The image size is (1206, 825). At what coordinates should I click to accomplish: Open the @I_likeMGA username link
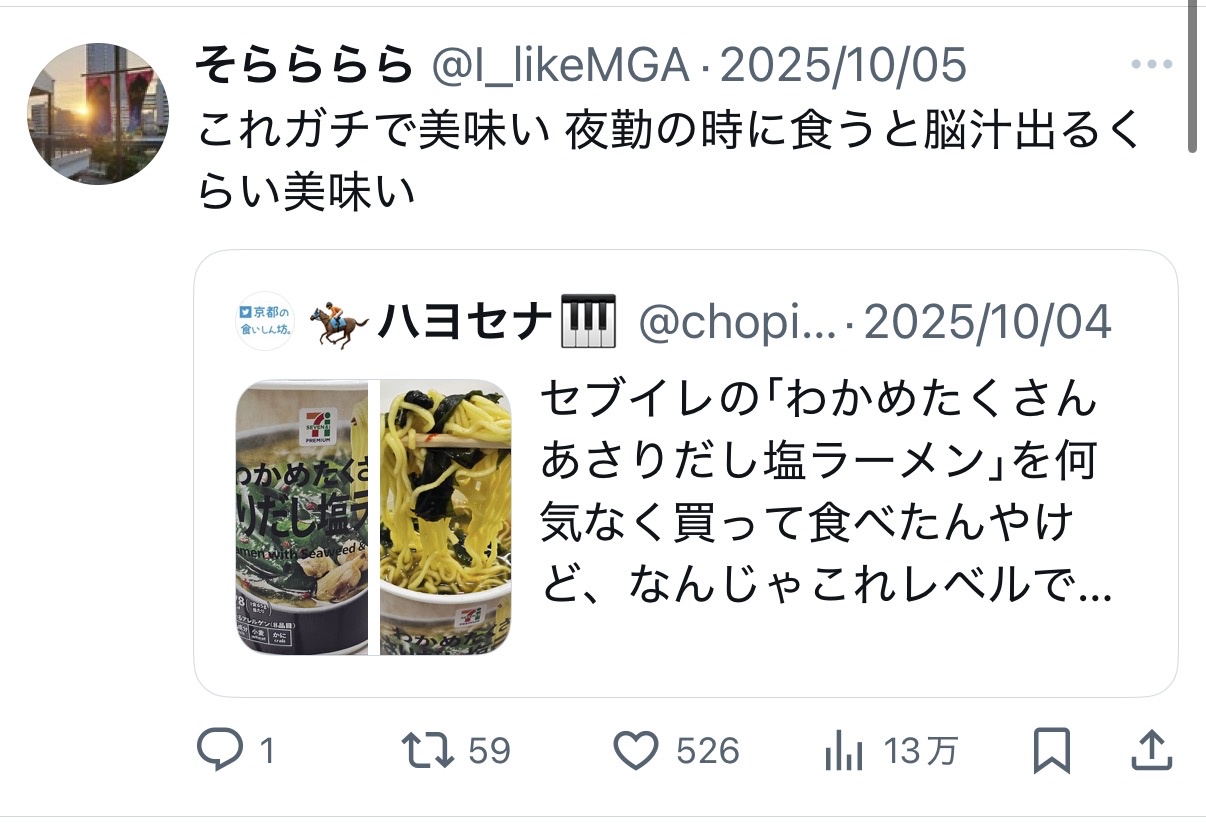(560, 66)
